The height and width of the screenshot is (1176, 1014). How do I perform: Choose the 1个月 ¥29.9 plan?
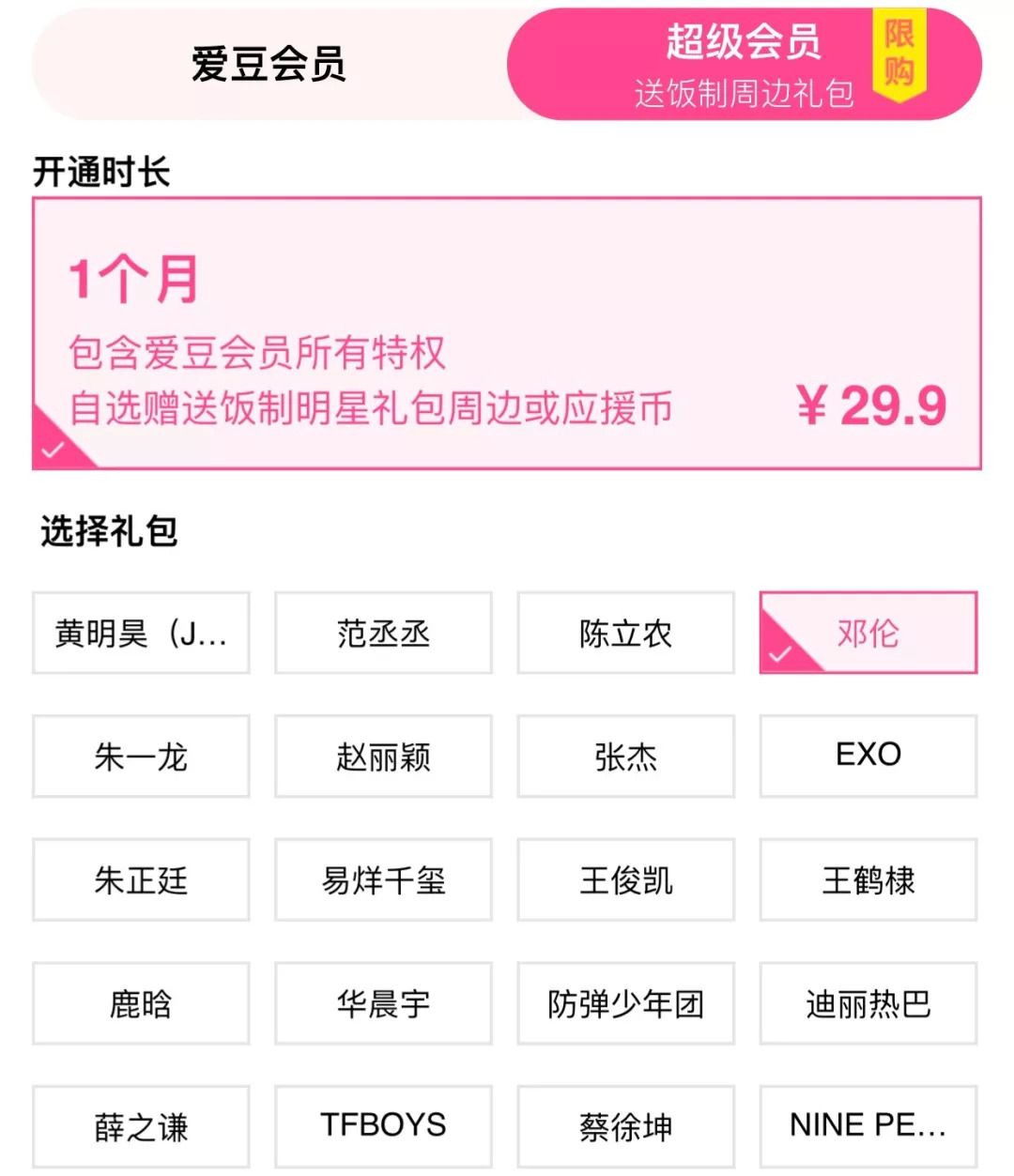click(x=507, y=333)
